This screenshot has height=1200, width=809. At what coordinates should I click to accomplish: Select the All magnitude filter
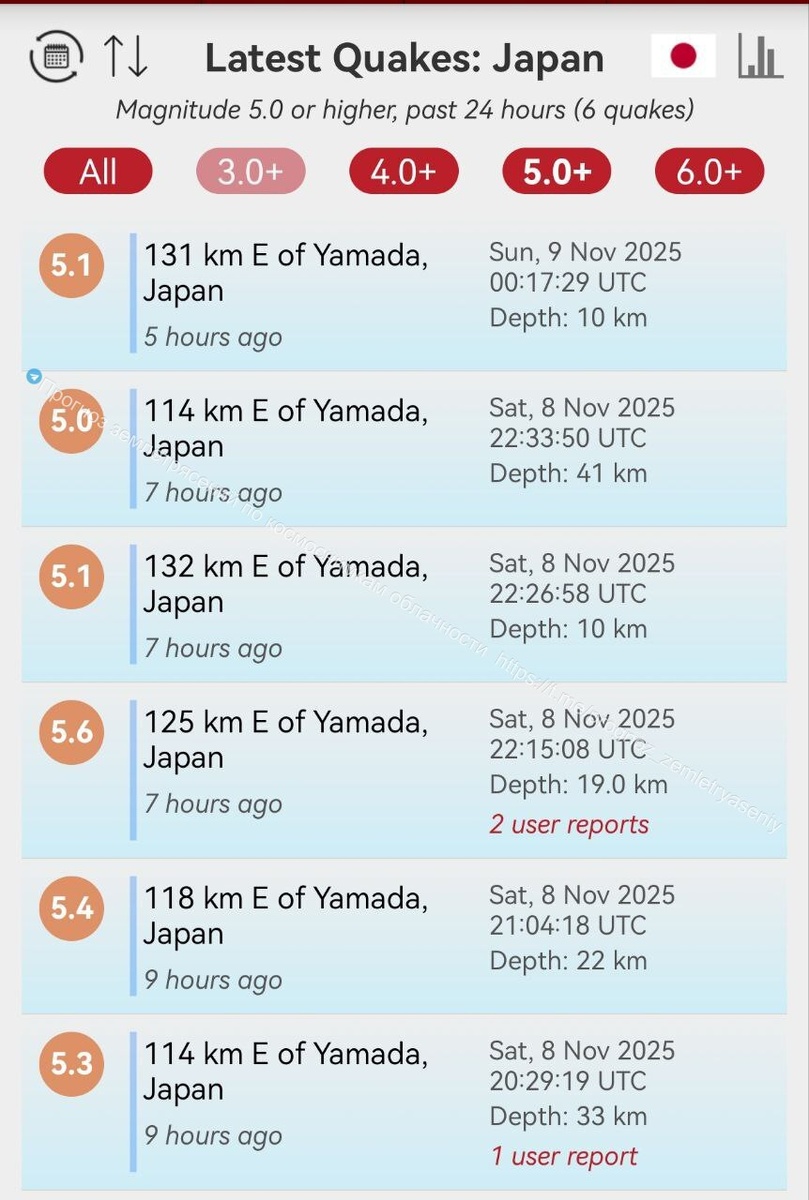click(x=98, y=171)
